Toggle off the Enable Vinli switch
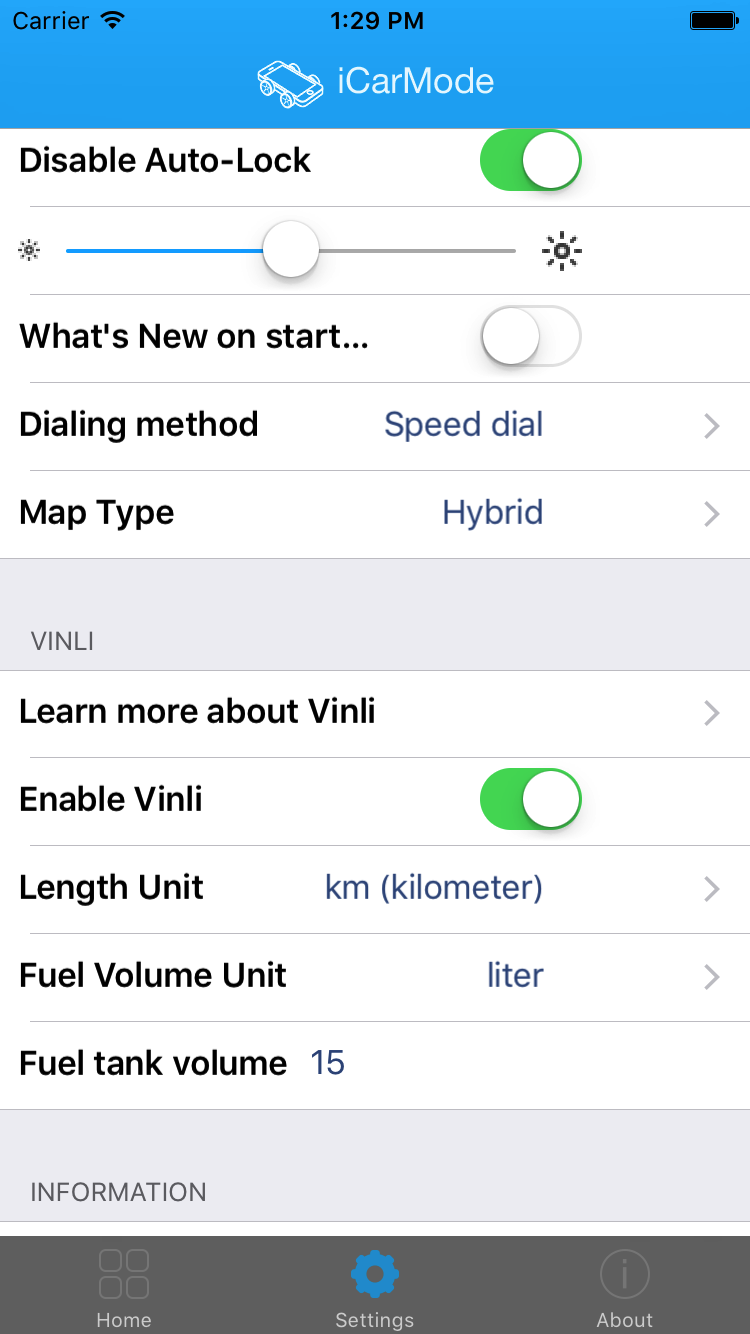This screenshot has height=1334, width=750. coord(530,799)
